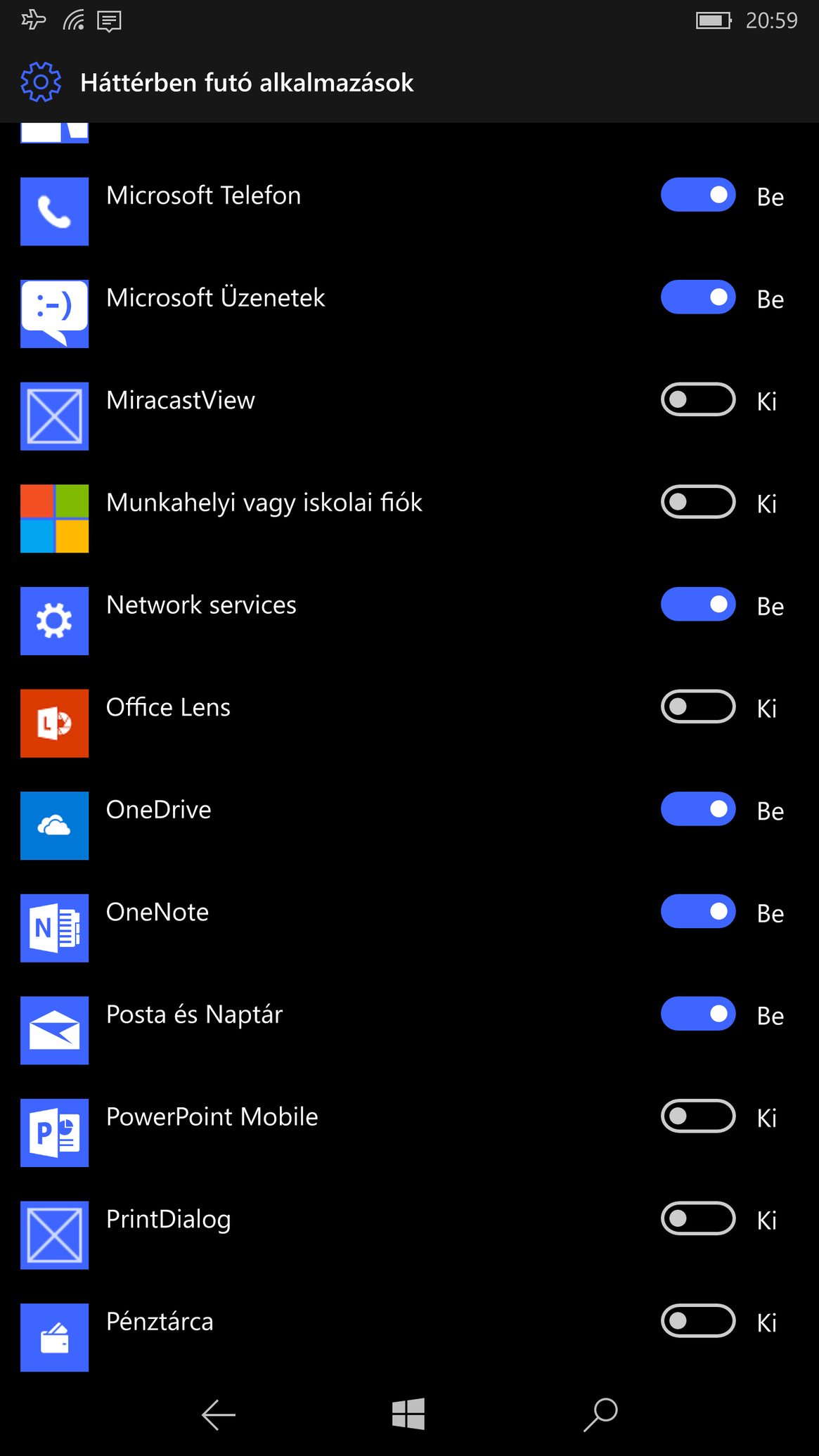The height and width of the screenshot is (1456, 819).
Task: Turn off Posta és Naptár toggle
Action: click(x=698, y=1014)
